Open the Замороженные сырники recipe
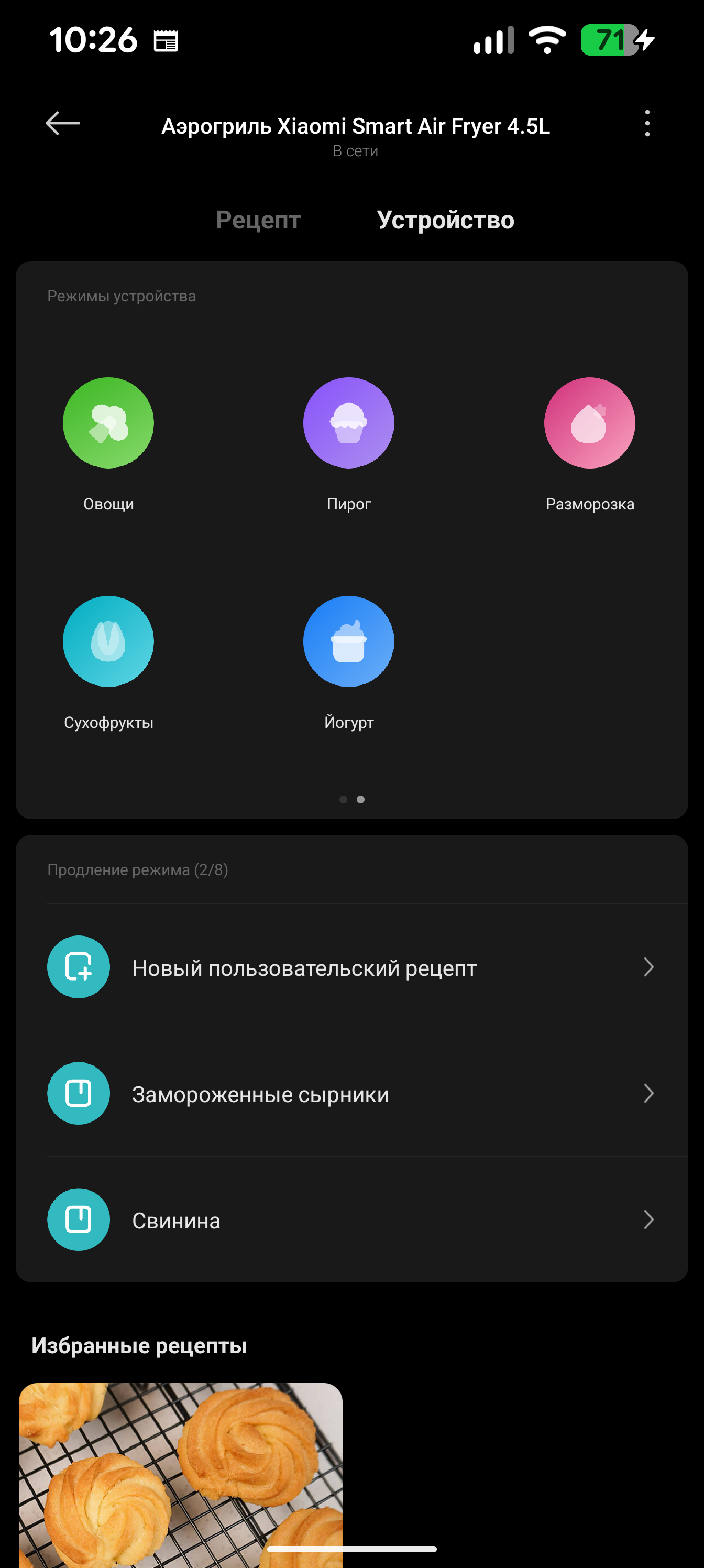 coord(351,1094)
